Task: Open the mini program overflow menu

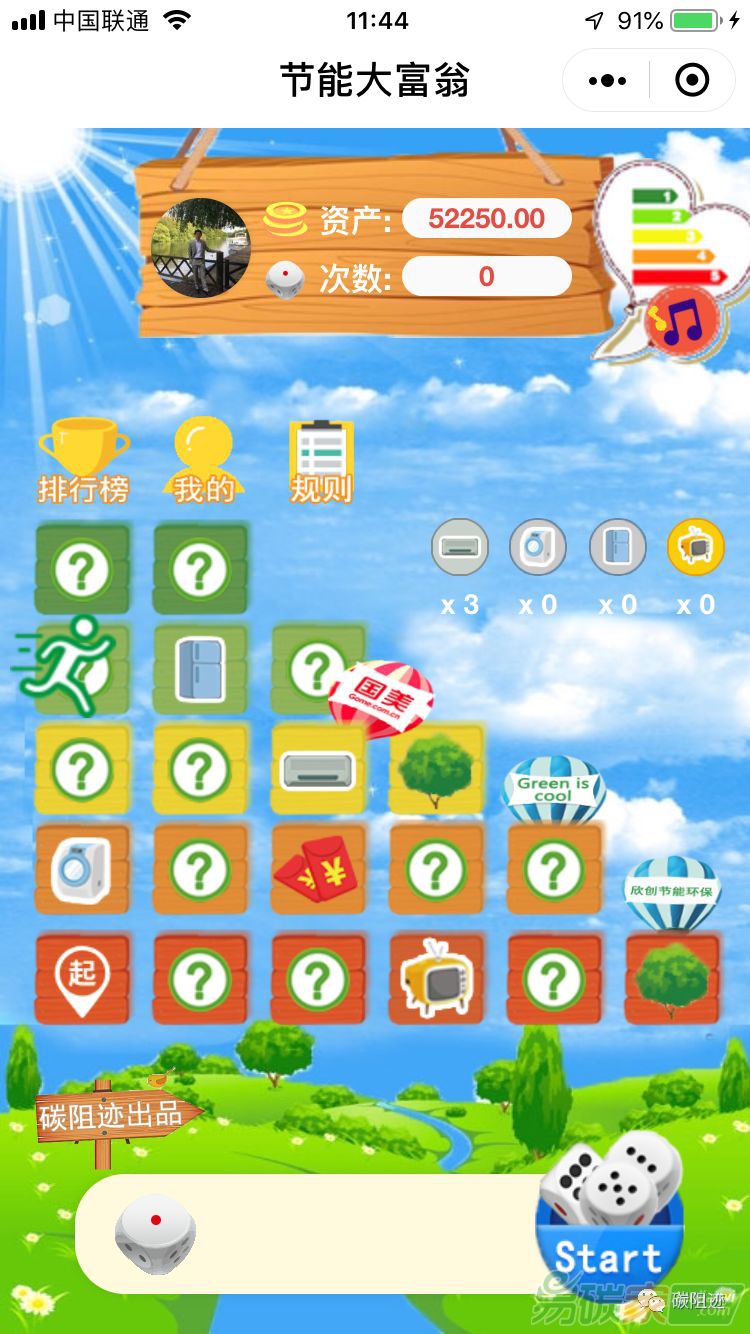Action: tap(607, 80)
